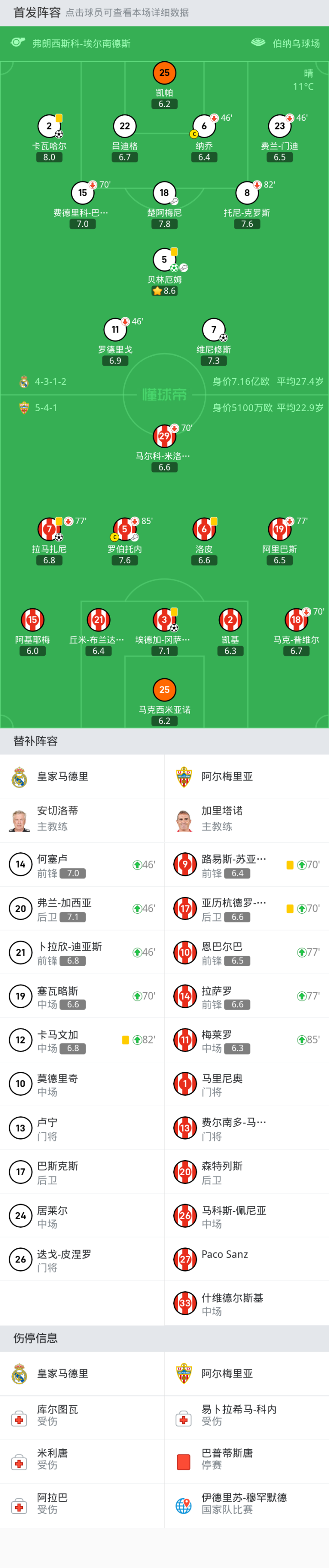View substitute 莫德里奇's details
Viewport: 329px width, 1568px height.
[82, 1083]
